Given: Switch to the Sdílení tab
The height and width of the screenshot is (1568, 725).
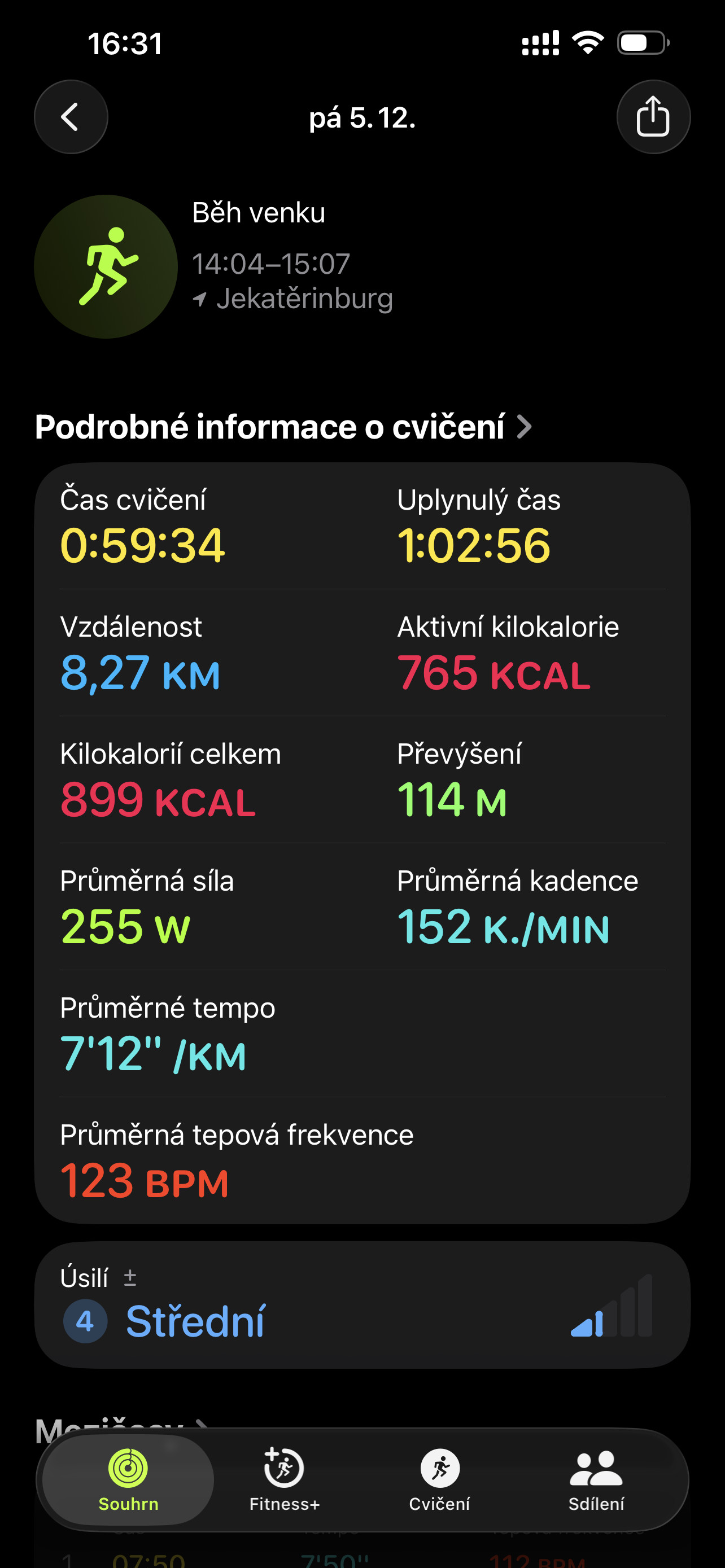Looking at the screenshot, I should tap(596, 1480).
